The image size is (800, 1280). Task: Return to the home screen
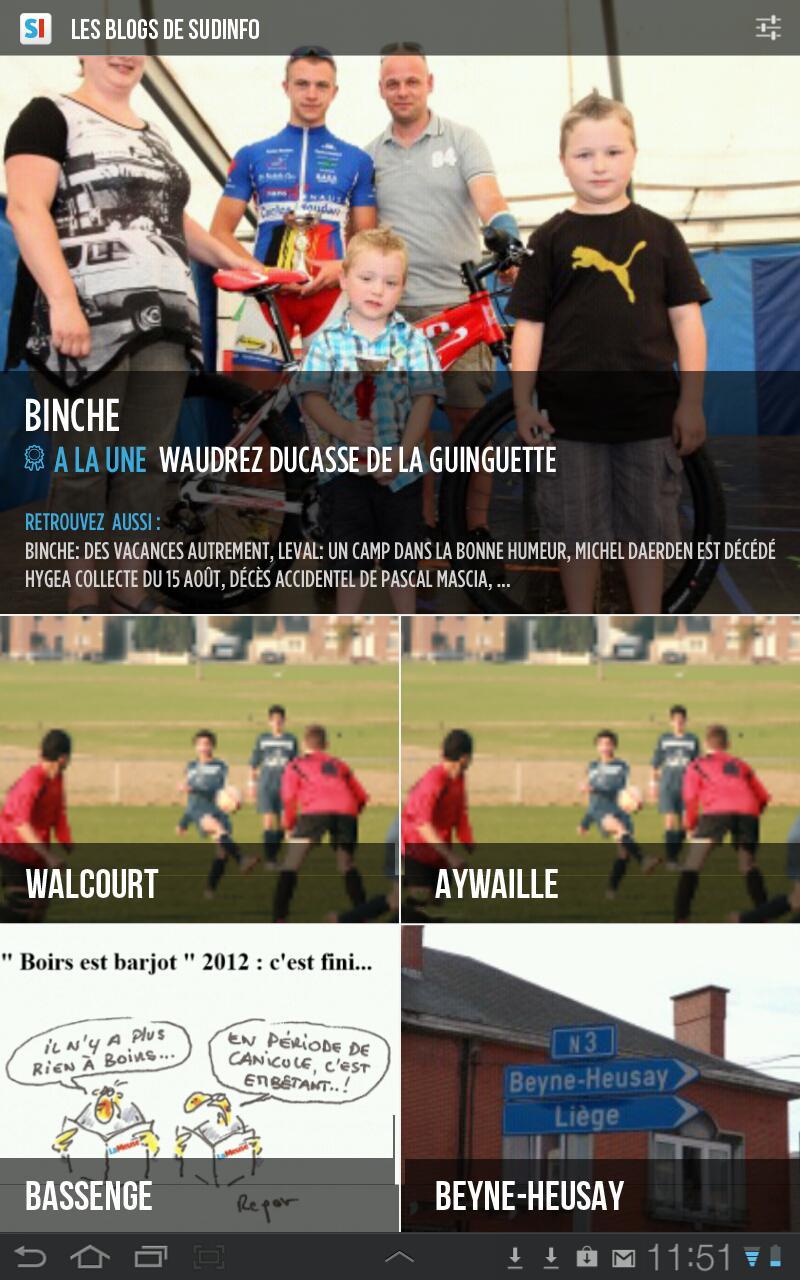click(90, 1256)
